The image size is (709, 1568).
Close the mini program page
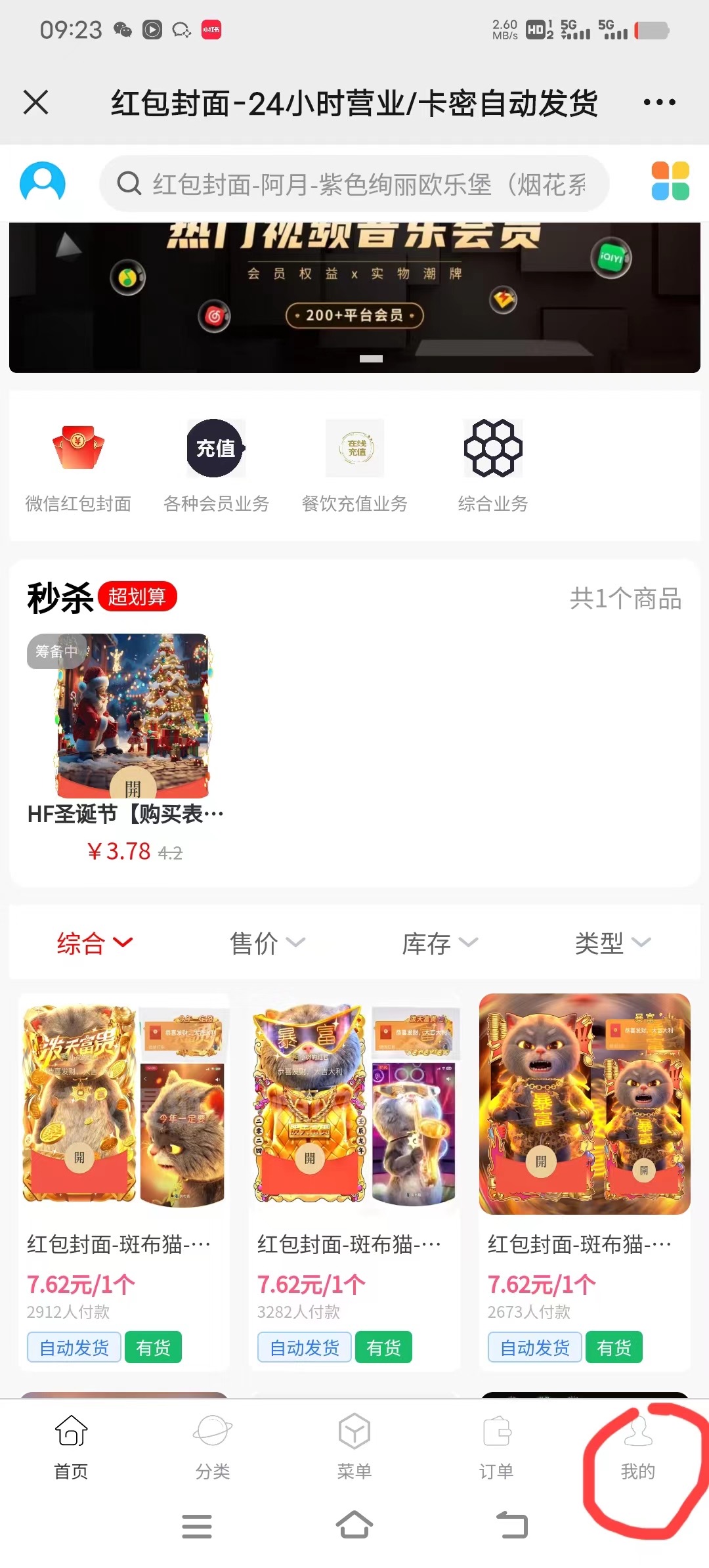tap(36, 102)
